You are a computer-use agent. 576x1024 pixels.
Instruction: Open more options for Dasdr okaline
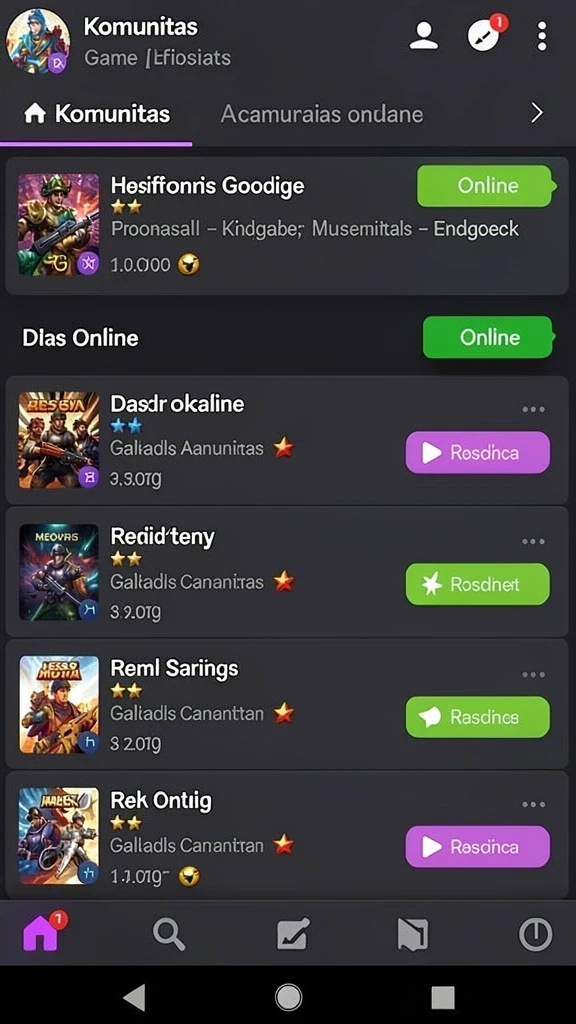(533, 409)
